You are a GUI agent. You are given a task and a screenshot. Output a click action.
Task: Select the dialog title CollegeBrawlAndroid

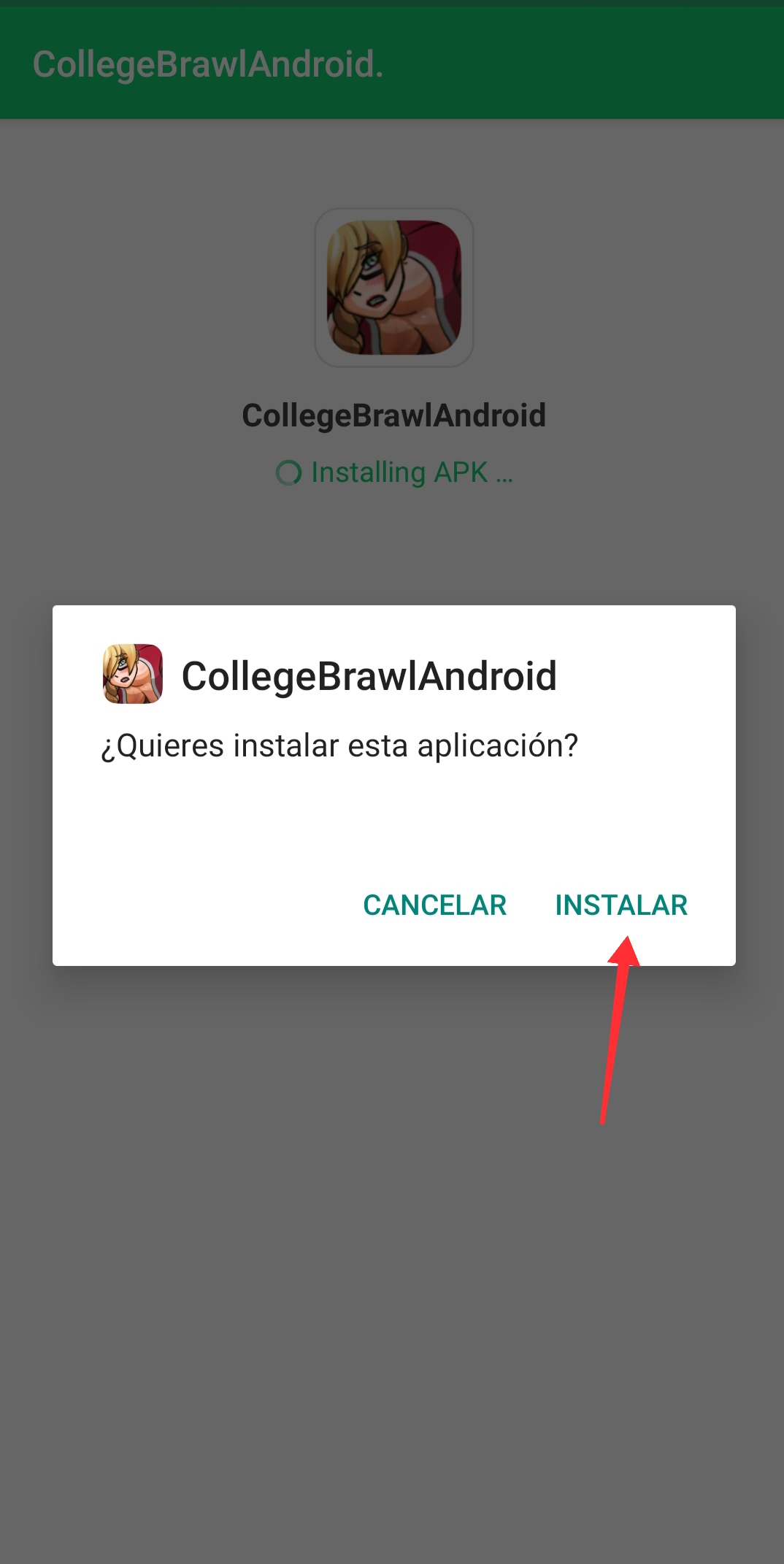tap(368, 675)
